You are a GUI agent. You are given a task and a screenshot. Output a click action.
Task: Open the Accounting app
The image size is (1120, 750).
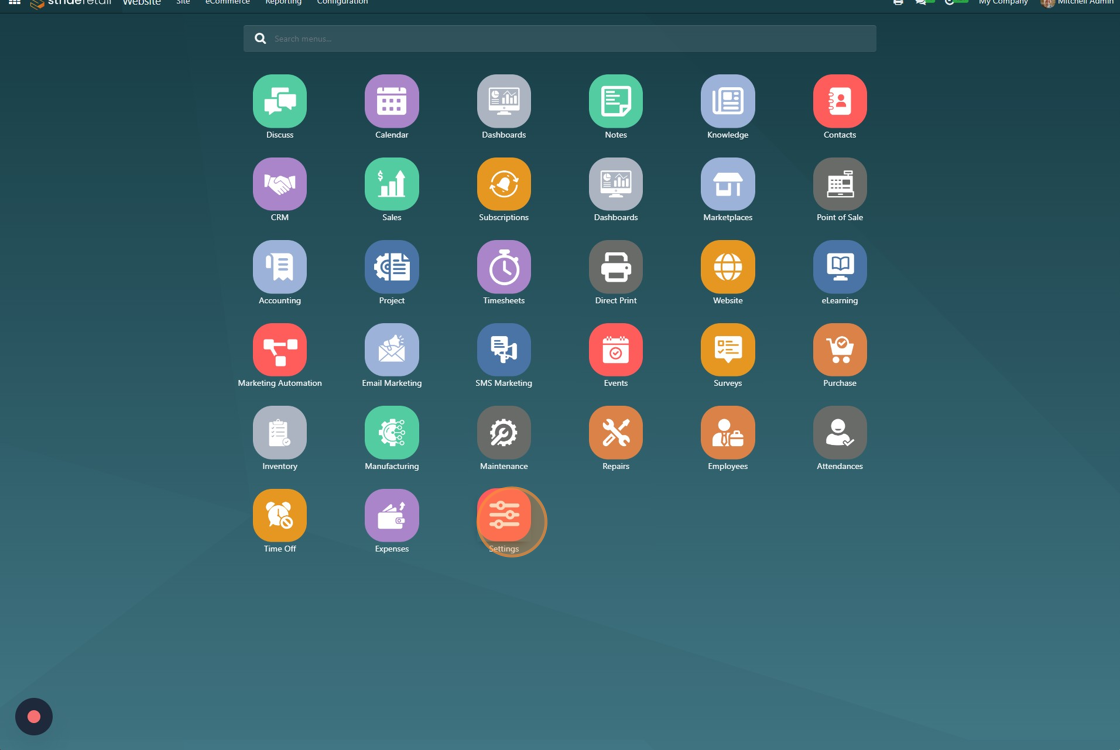[x=280, y=267]
